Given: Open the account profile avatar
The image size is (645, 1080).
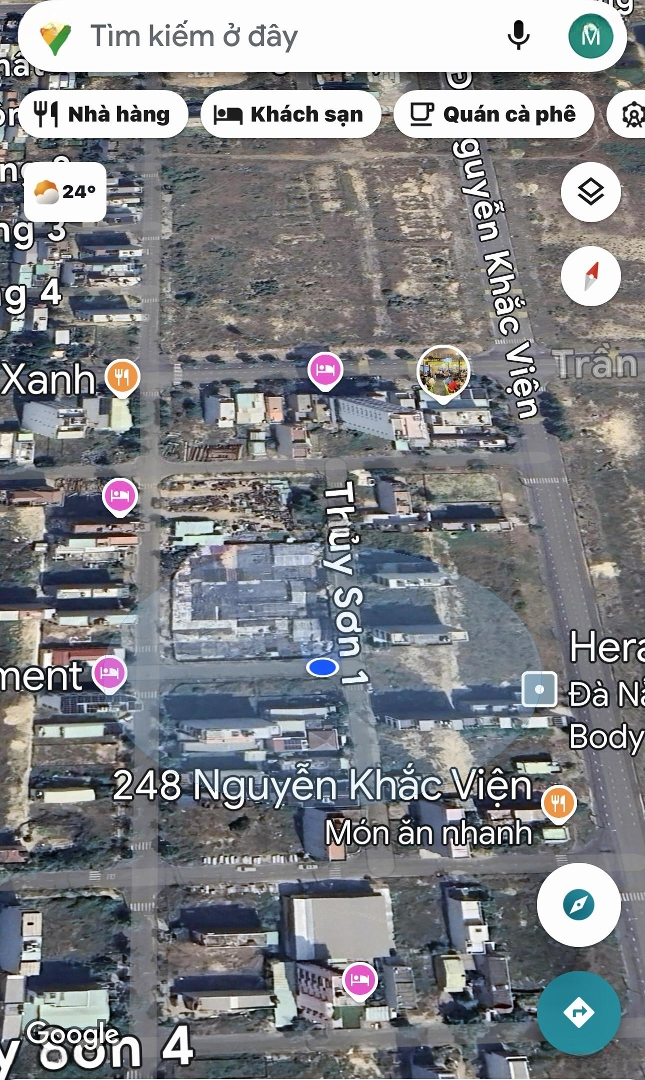Looking at the screenshot, I should [x=590, y=37].
